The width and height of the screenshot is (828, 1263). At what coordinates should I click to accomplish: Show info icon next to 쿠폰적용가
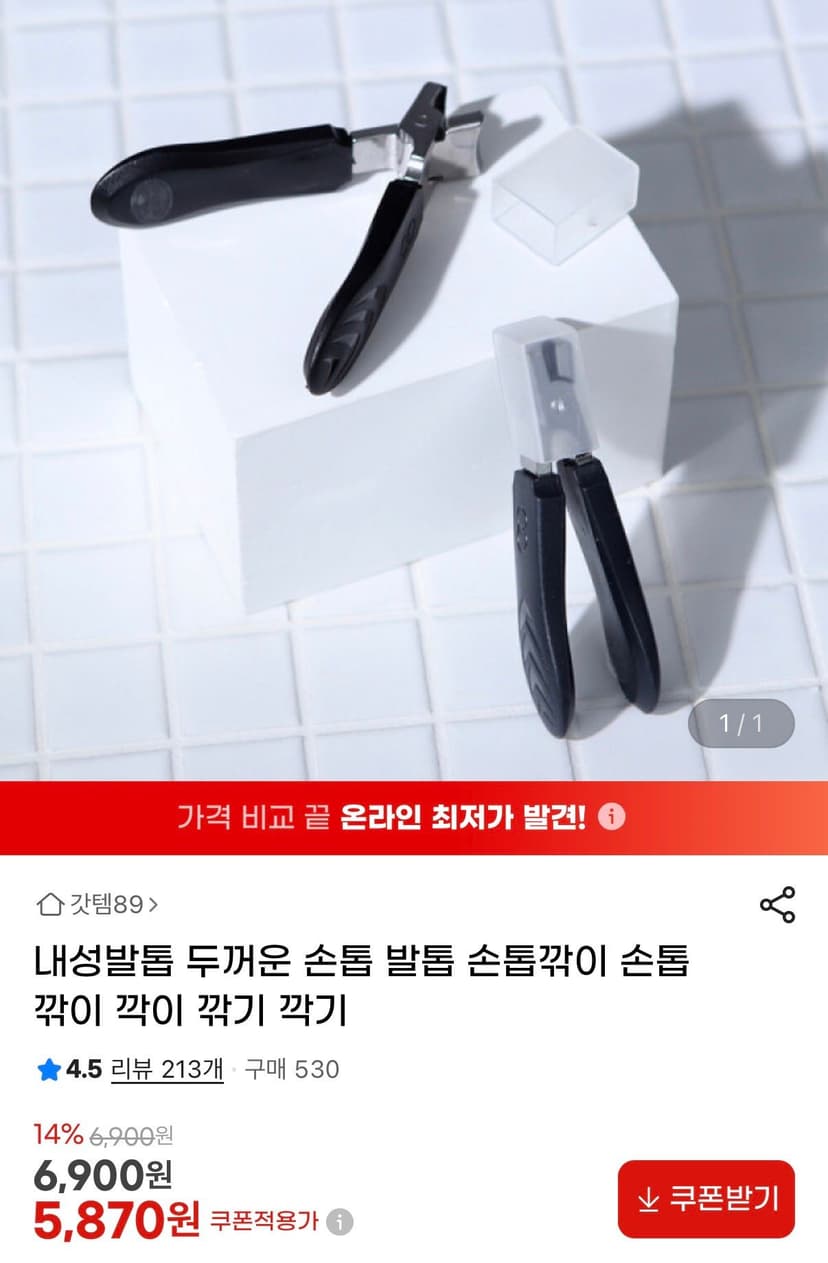pyautogui.click(x=340, y=1221)
